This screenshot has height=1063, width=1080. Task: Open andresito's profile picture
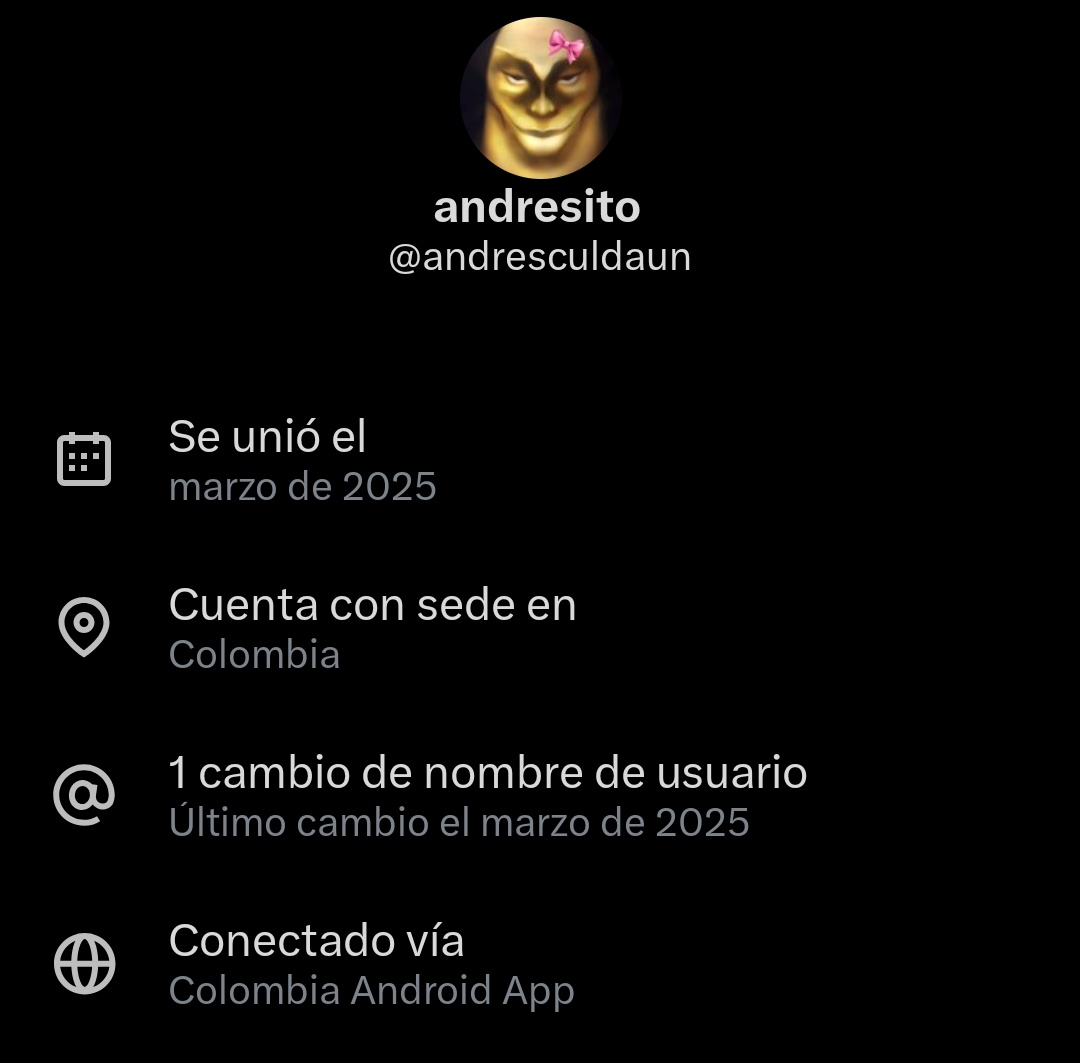tap(540, 98)
